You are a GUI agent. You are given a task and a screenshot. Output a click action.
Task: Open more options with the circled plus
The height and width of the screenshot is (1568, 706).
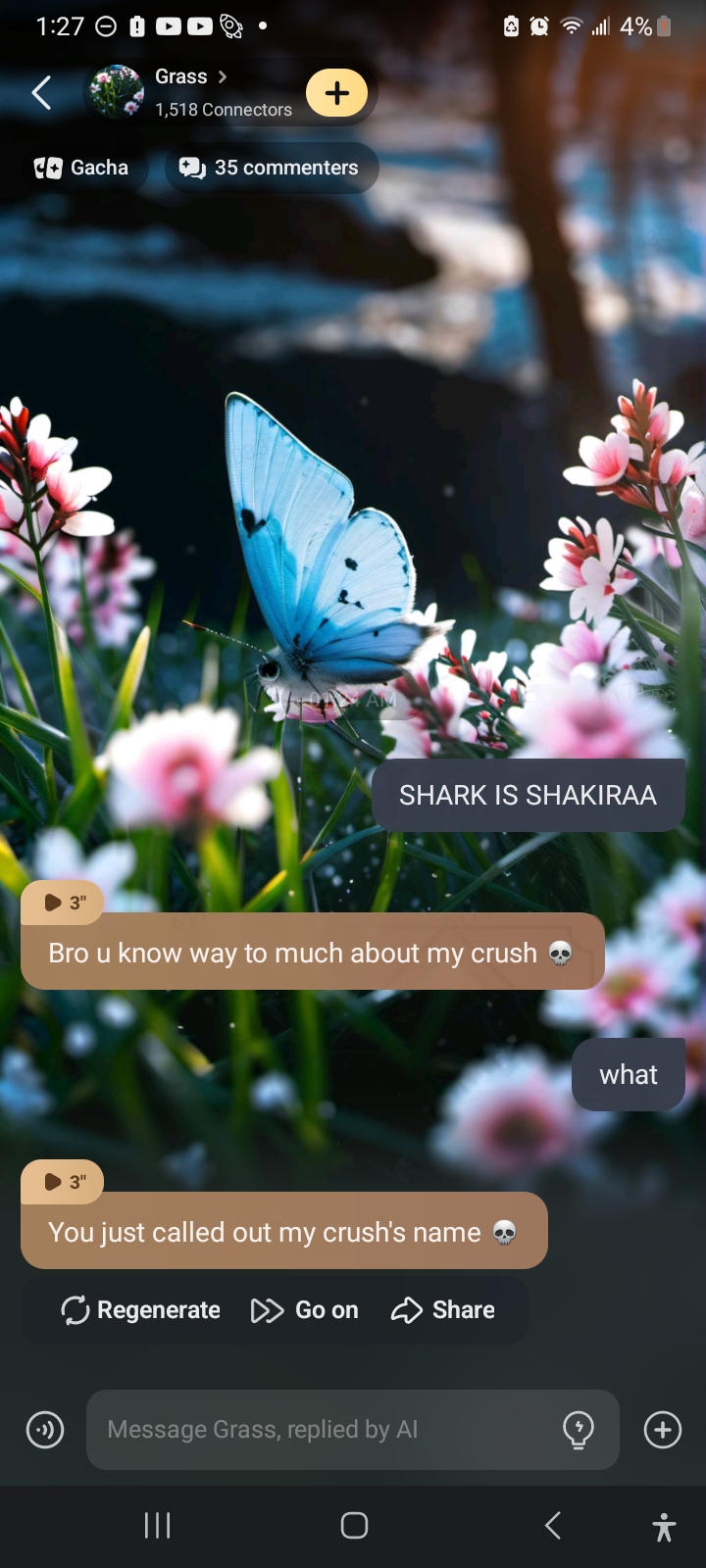(663, 1430)
